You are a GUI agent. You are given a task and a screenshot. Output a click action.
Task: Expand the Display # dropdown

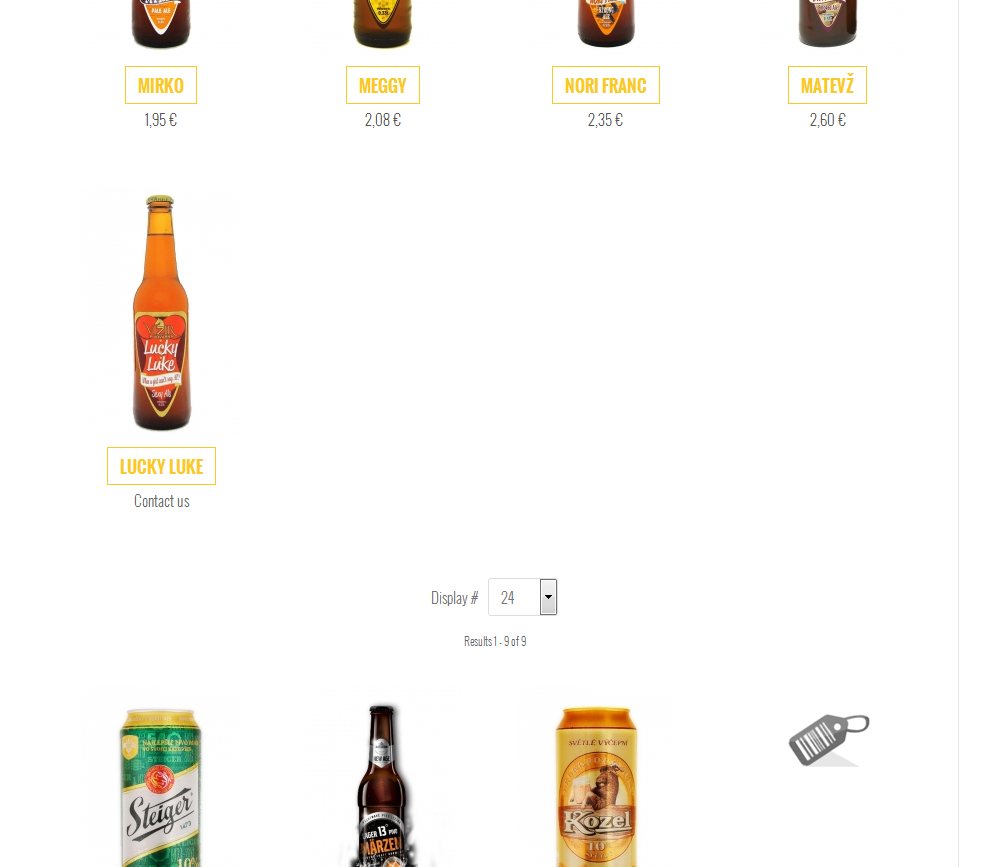pos(548,597)
